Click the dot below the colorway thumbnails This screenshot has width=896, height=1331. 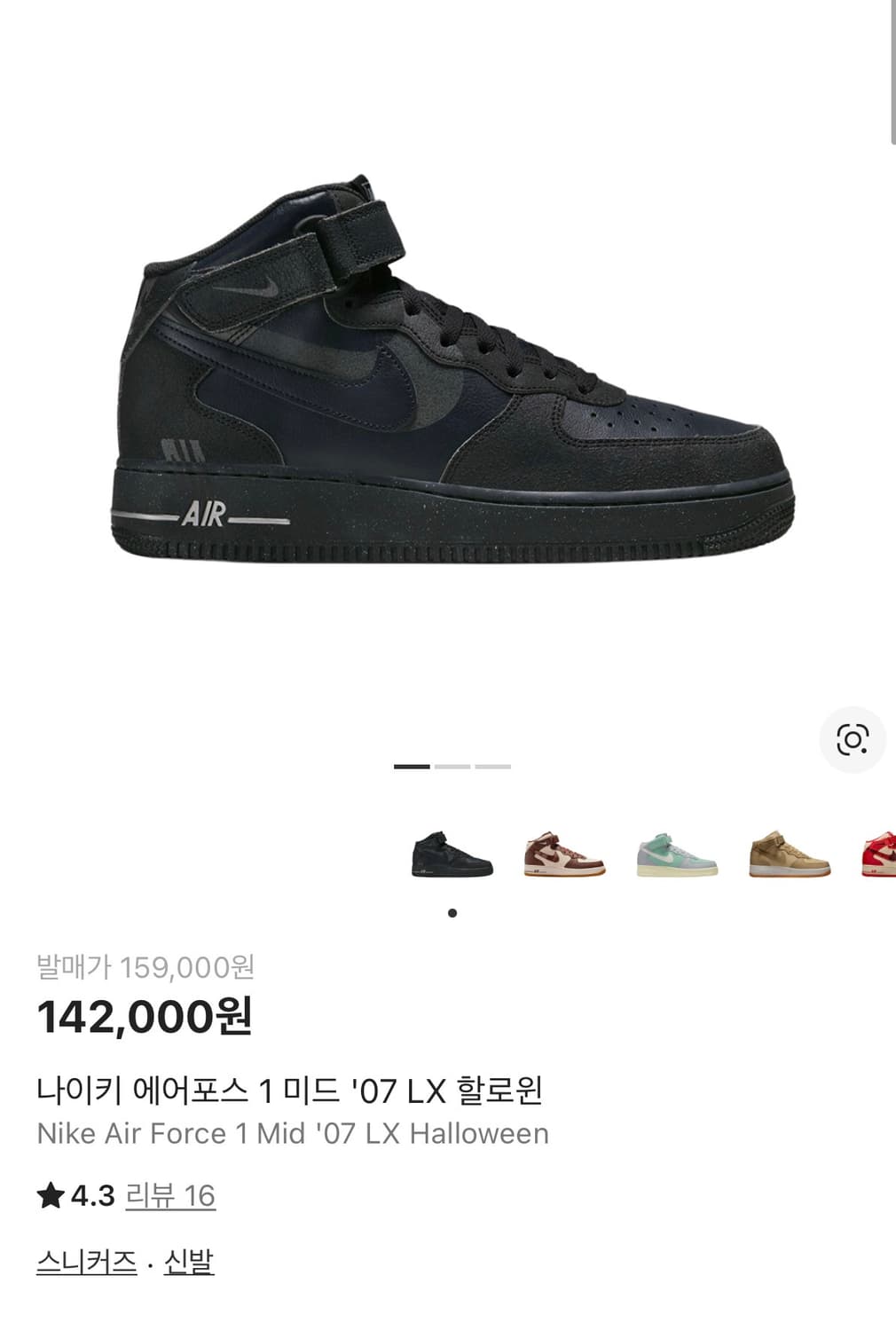pos(452,910)
